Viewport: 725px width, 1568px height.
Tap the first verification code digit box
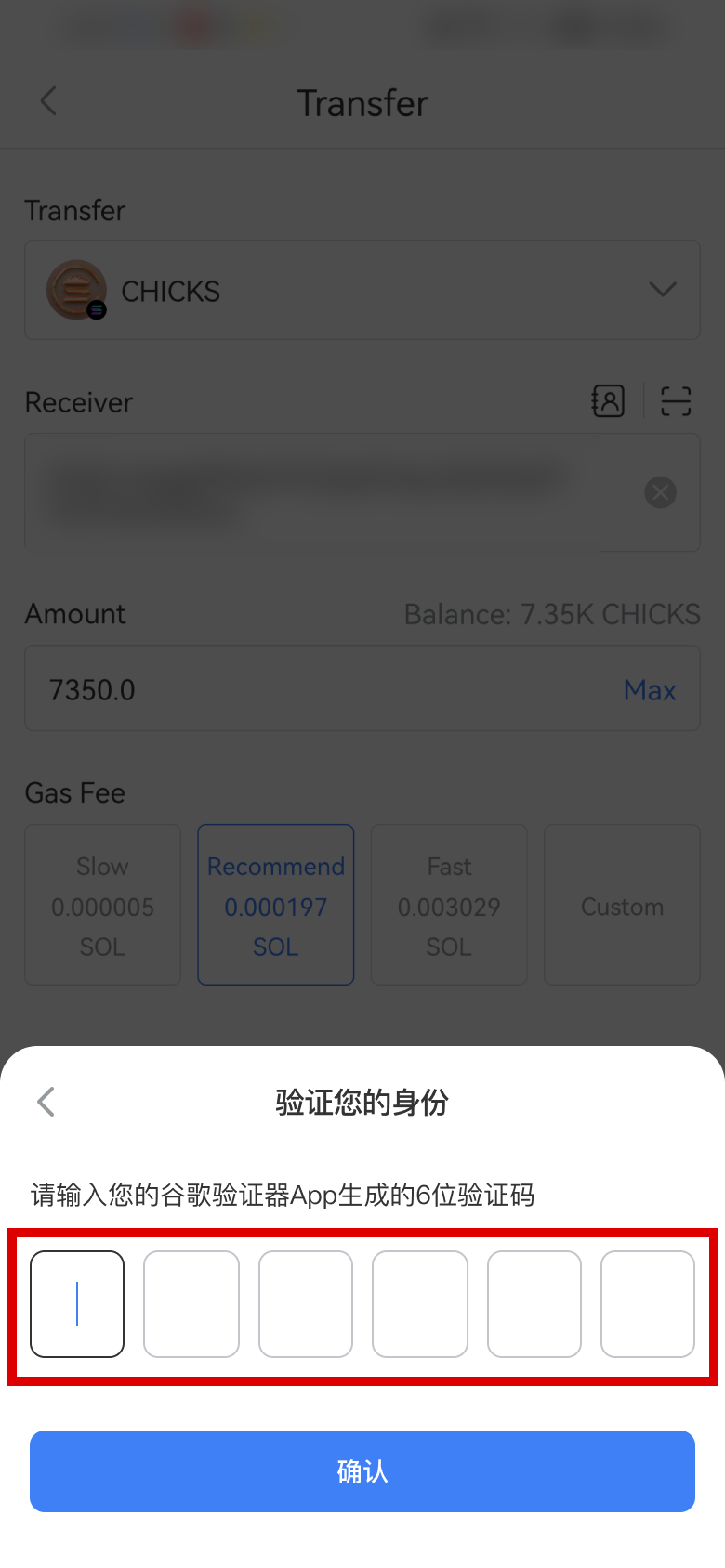click(x=77, y=1303)
